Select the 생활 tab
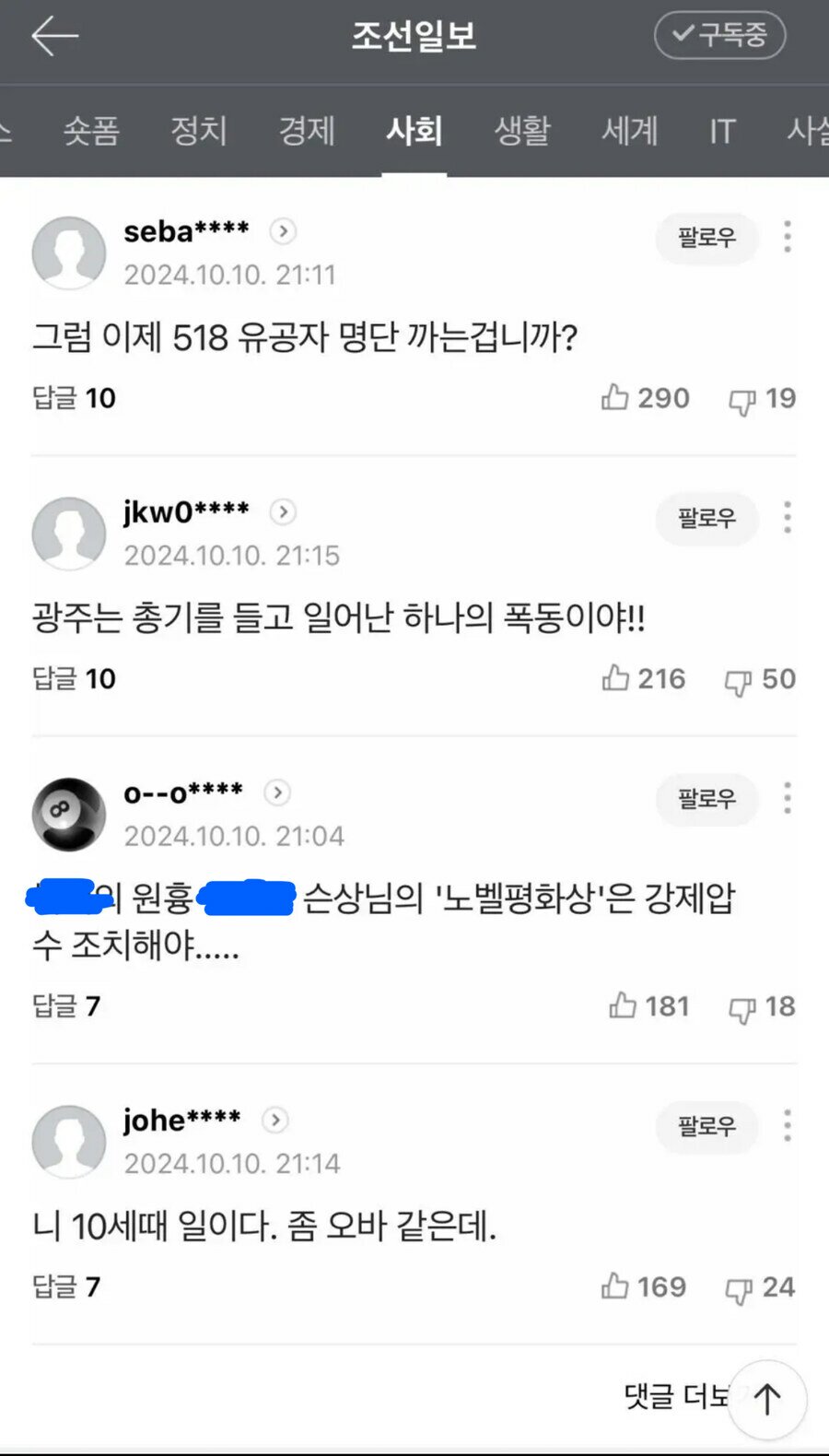The image size is (829, 1456). [x=522, y=131]
